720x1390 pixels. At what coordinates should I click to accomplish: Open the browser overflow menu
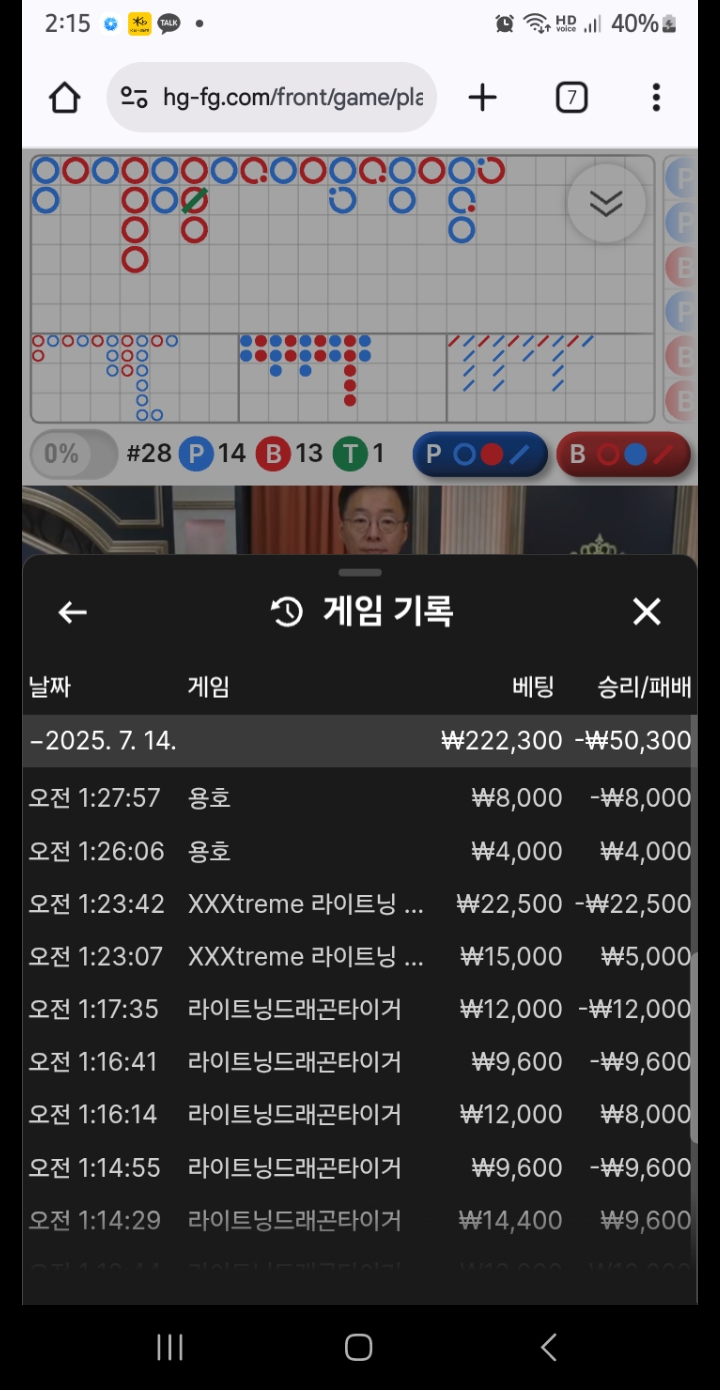656,97
